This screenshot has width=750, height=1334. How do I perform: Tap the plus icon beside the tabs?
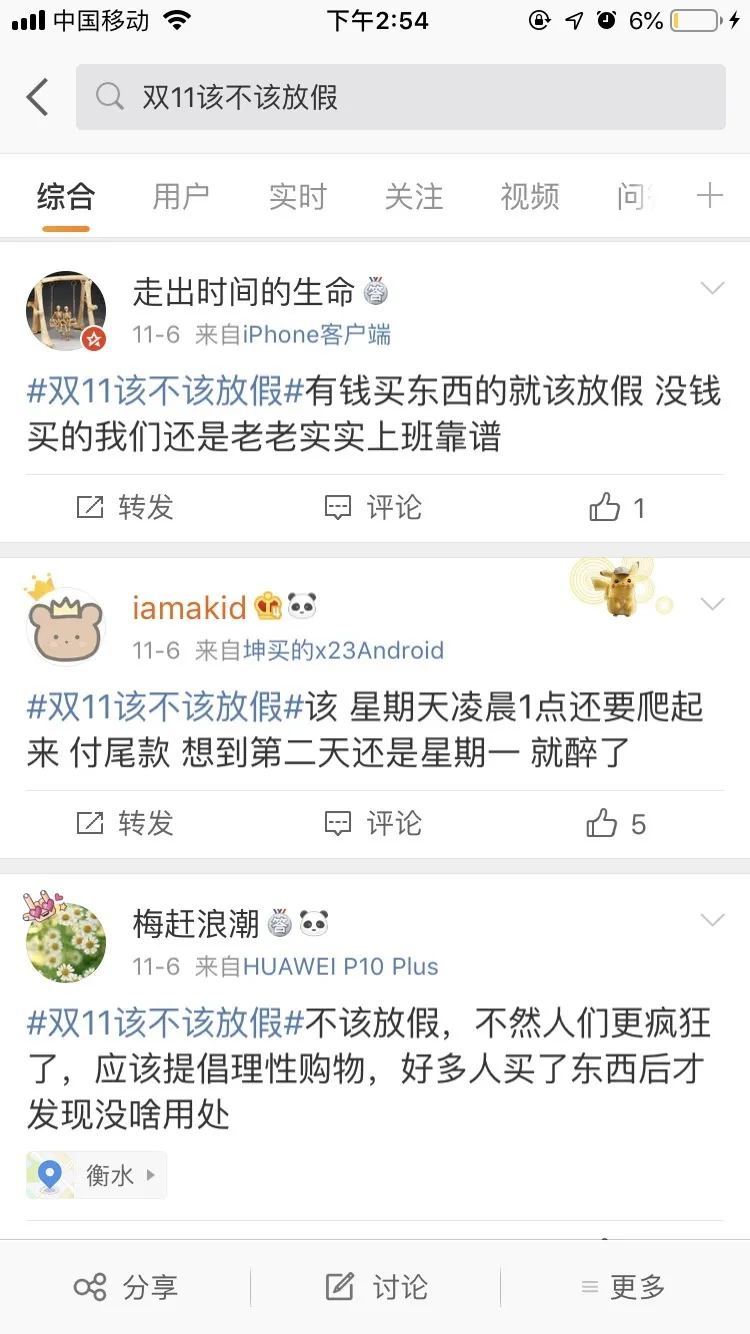coord(709,196)
